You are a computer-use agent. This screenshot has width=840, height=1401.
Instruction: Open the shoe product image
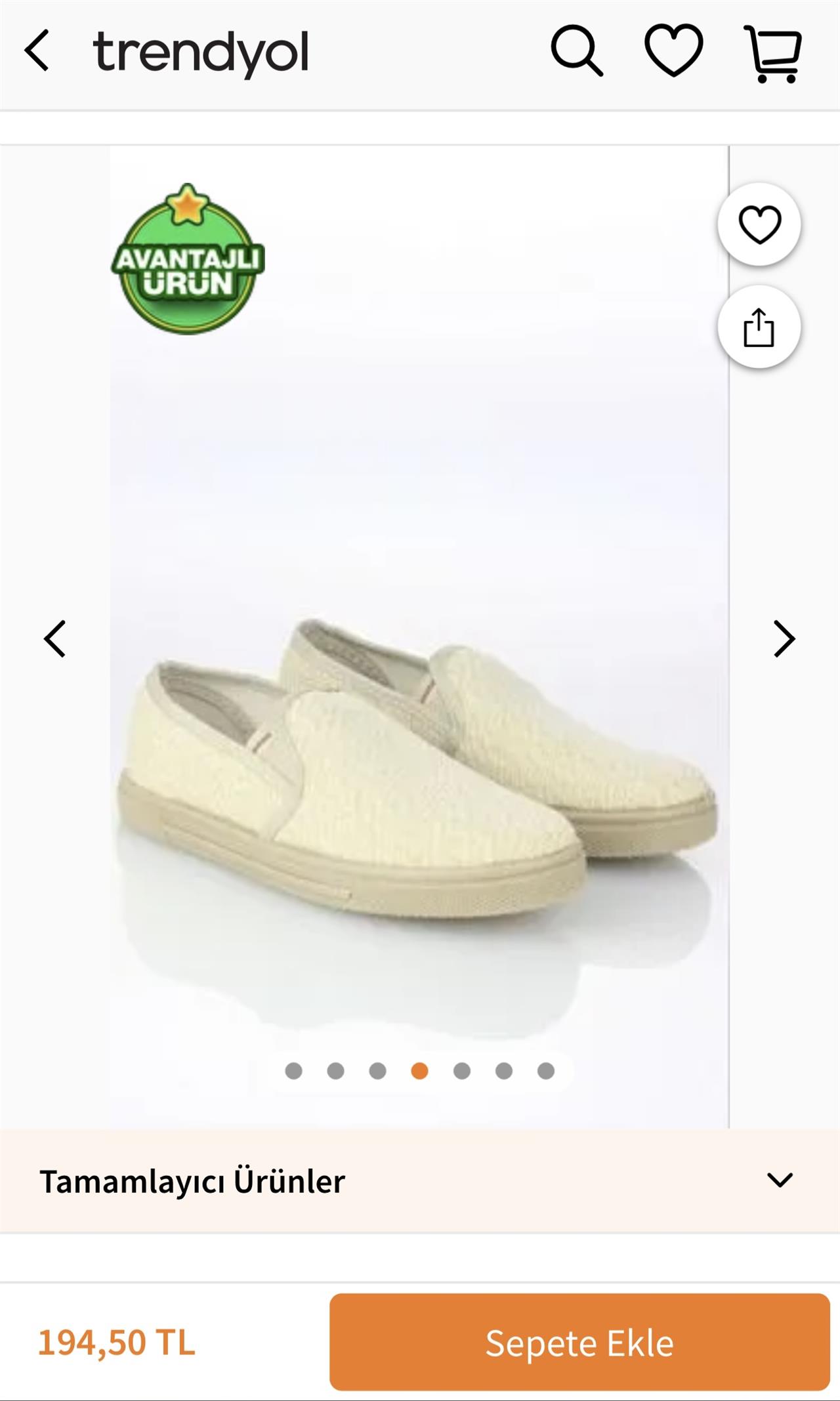[x=419, y=768]
